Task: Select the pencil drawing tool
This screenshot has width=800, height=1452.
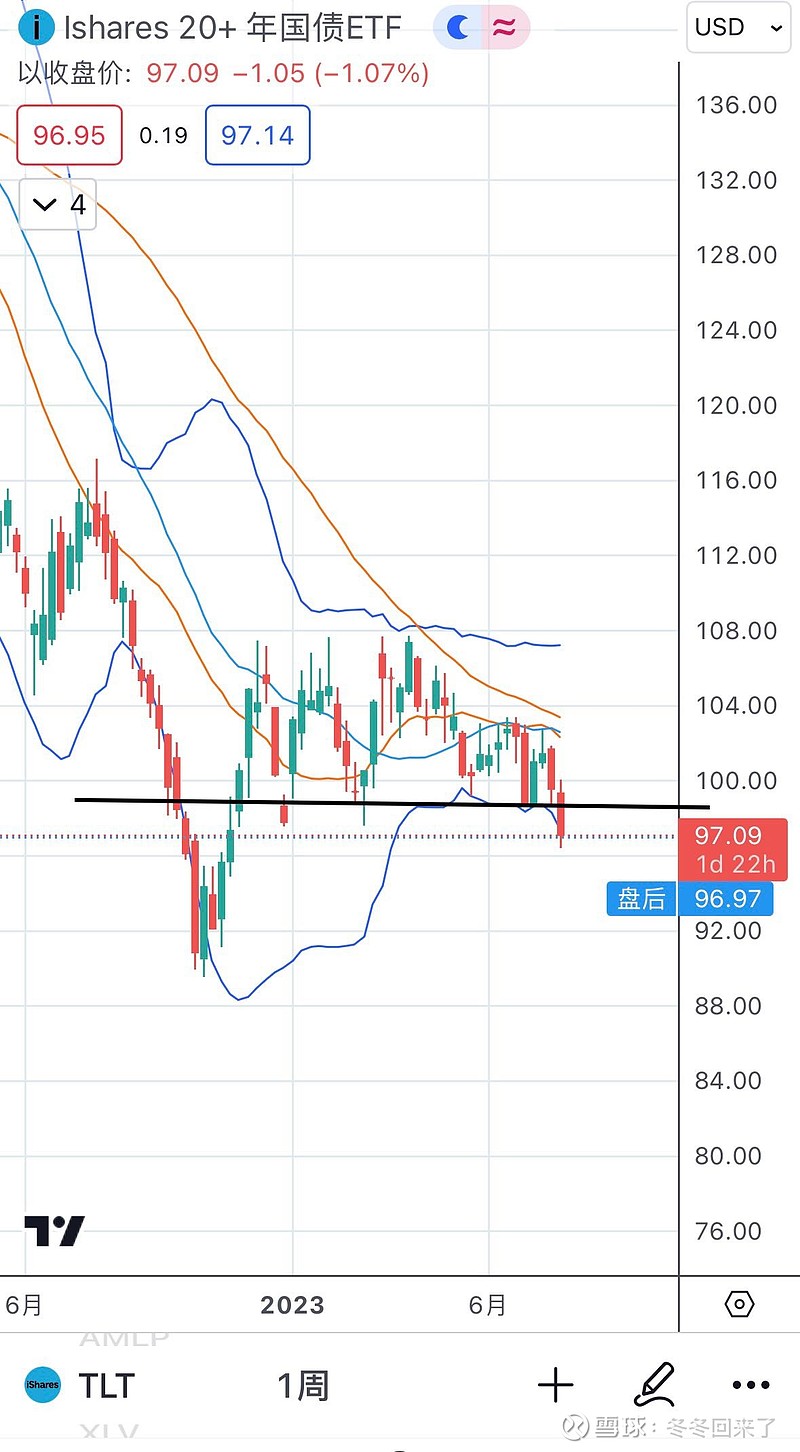Action: point(655,1385)
